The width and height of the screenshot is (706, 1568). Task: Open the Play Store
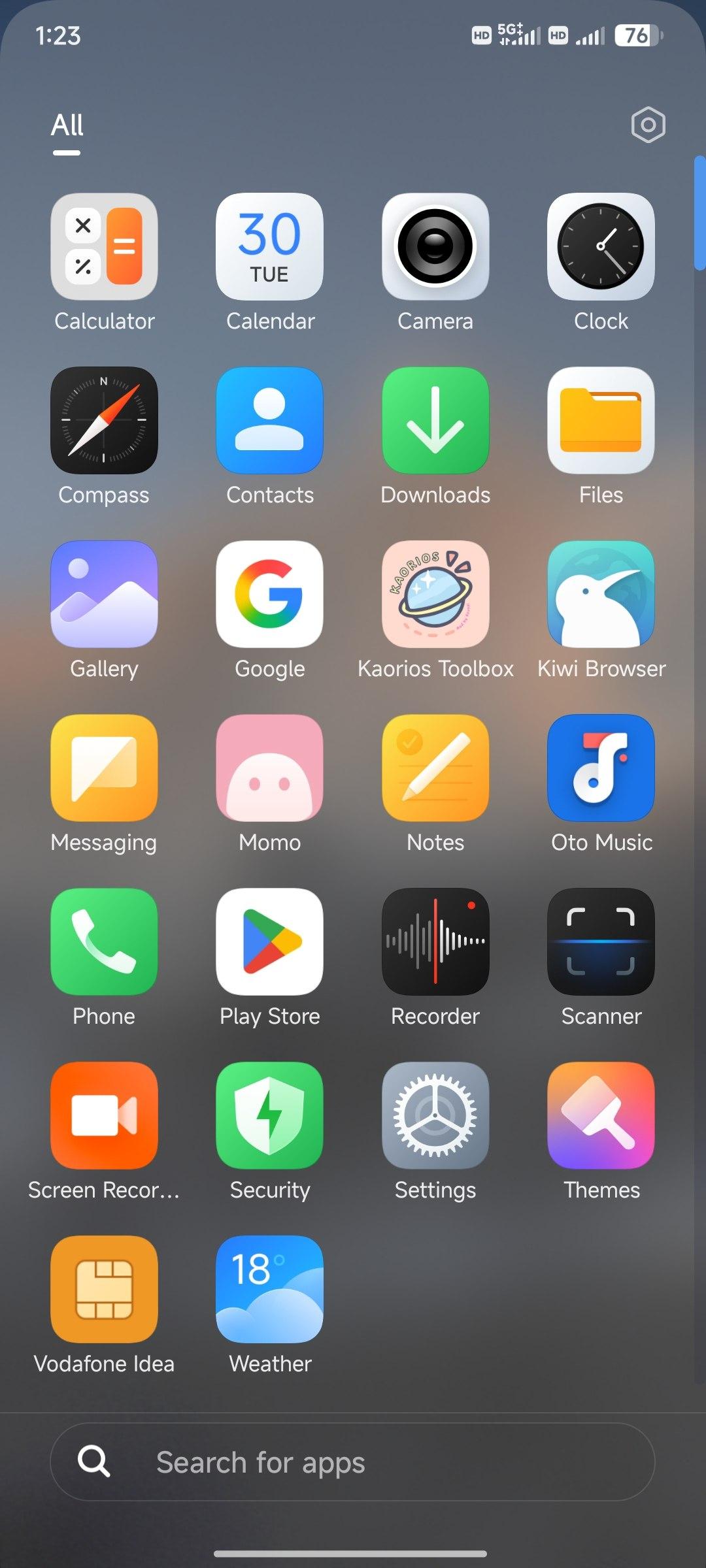(x=269, y=942)
